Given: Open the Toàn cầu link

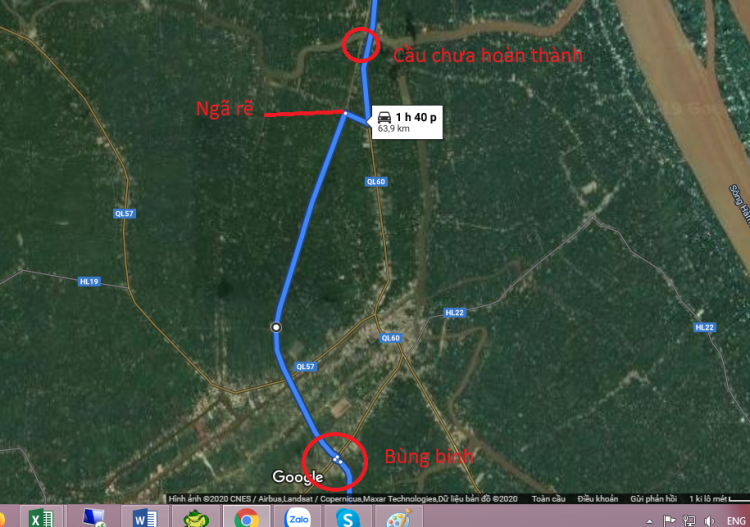Looking at the screenshot, I should (x=549, y=498).
